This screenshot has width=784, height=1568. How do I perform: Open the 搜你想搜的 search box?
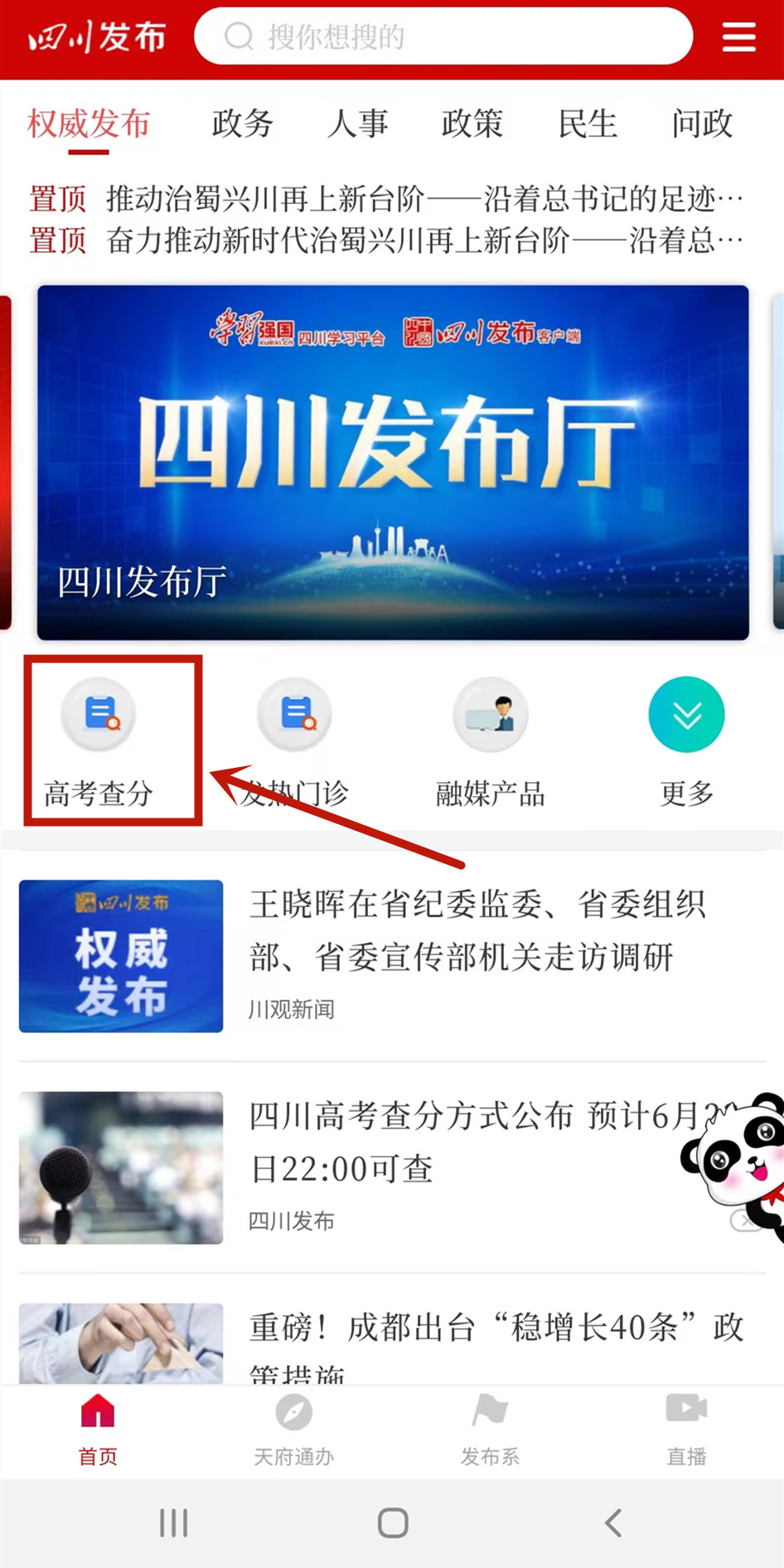(443, 36)
